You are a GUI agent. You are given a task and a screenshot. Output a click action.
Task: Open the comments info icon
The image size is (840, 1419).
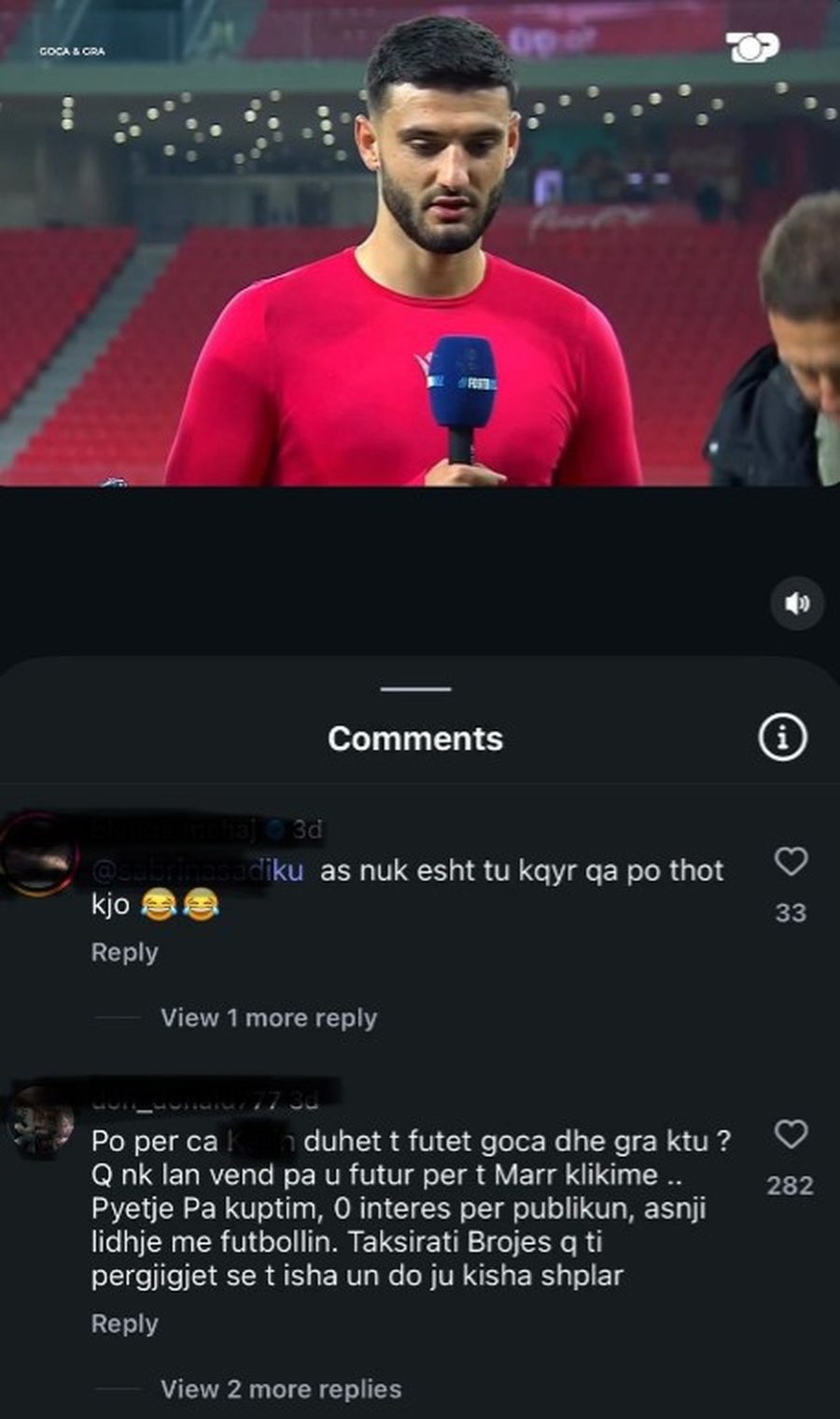(x=781, y=738)
